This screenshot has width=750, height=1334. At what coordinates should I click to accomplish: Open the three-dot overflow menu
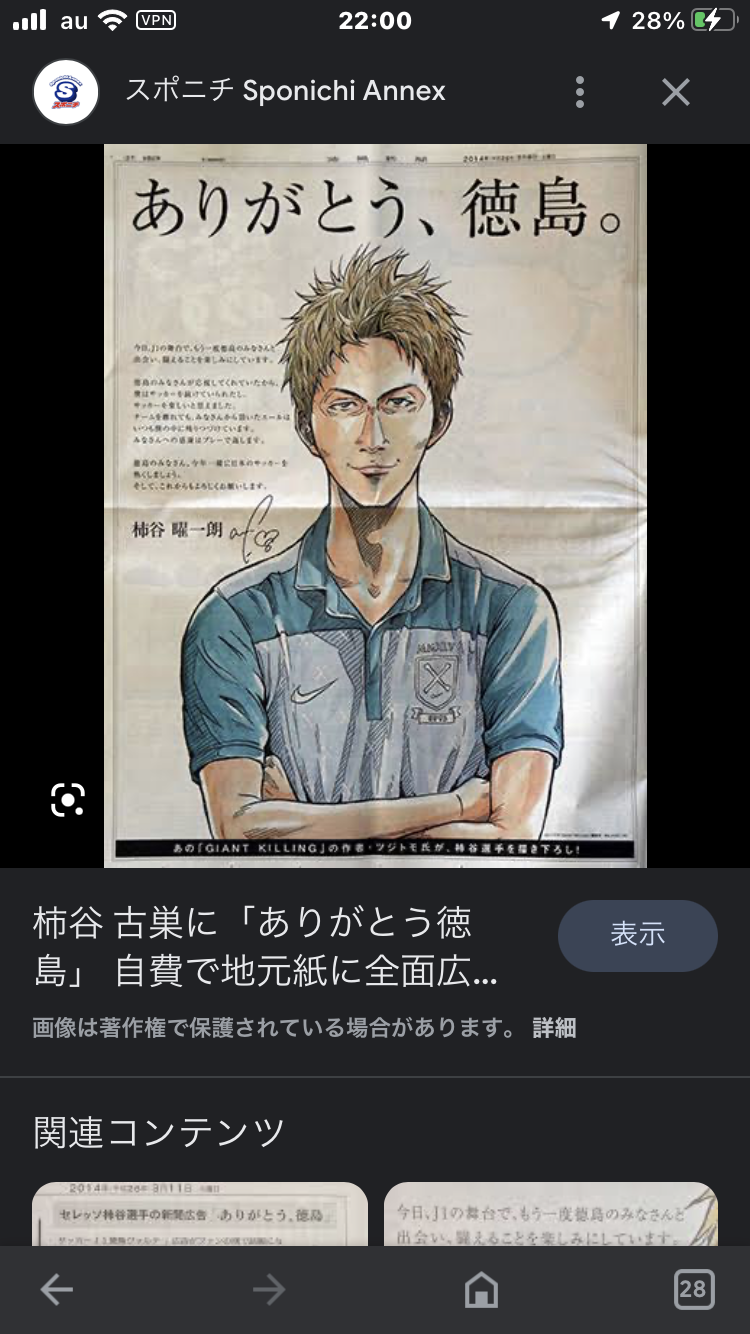tap(579, 92)
